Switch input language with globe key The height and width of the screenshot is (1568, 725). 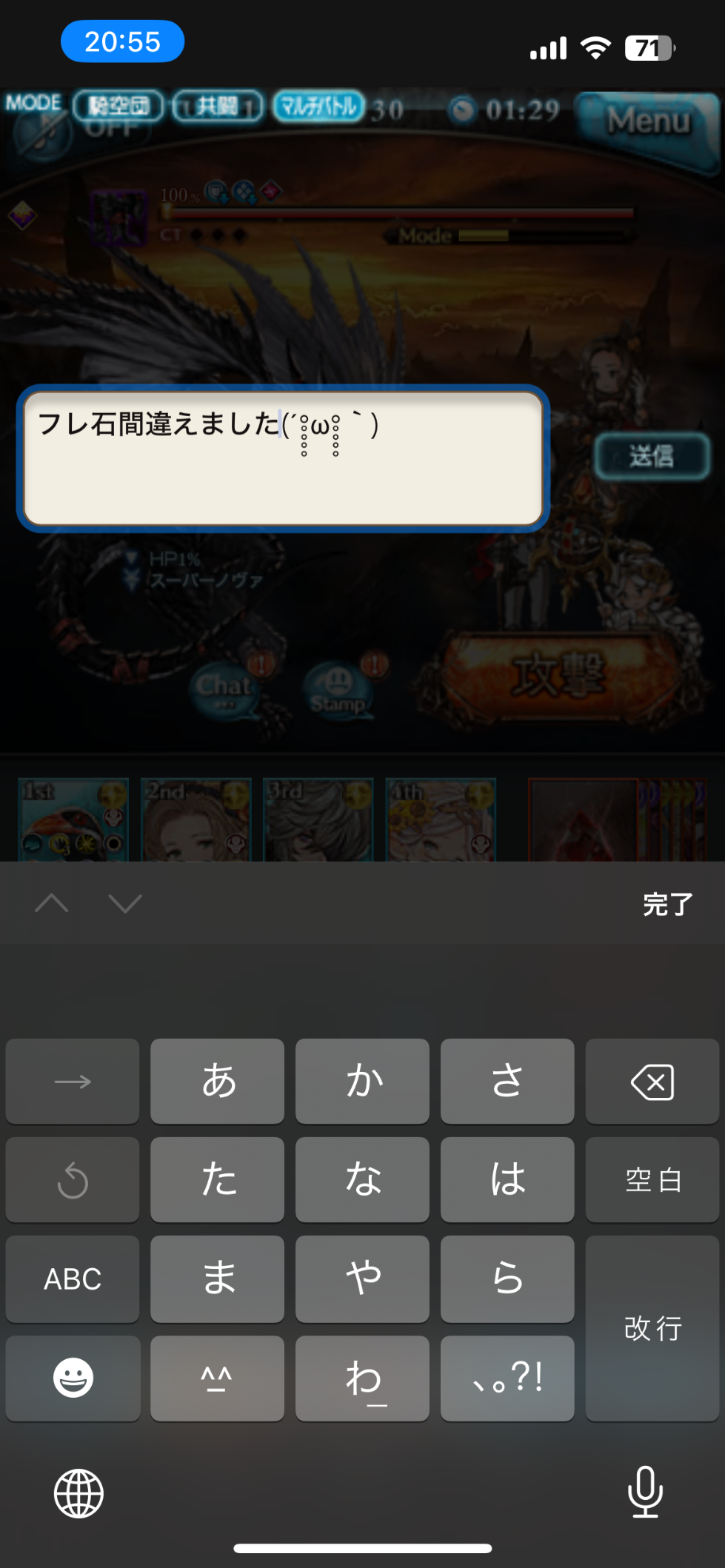tap(78, 1493)
